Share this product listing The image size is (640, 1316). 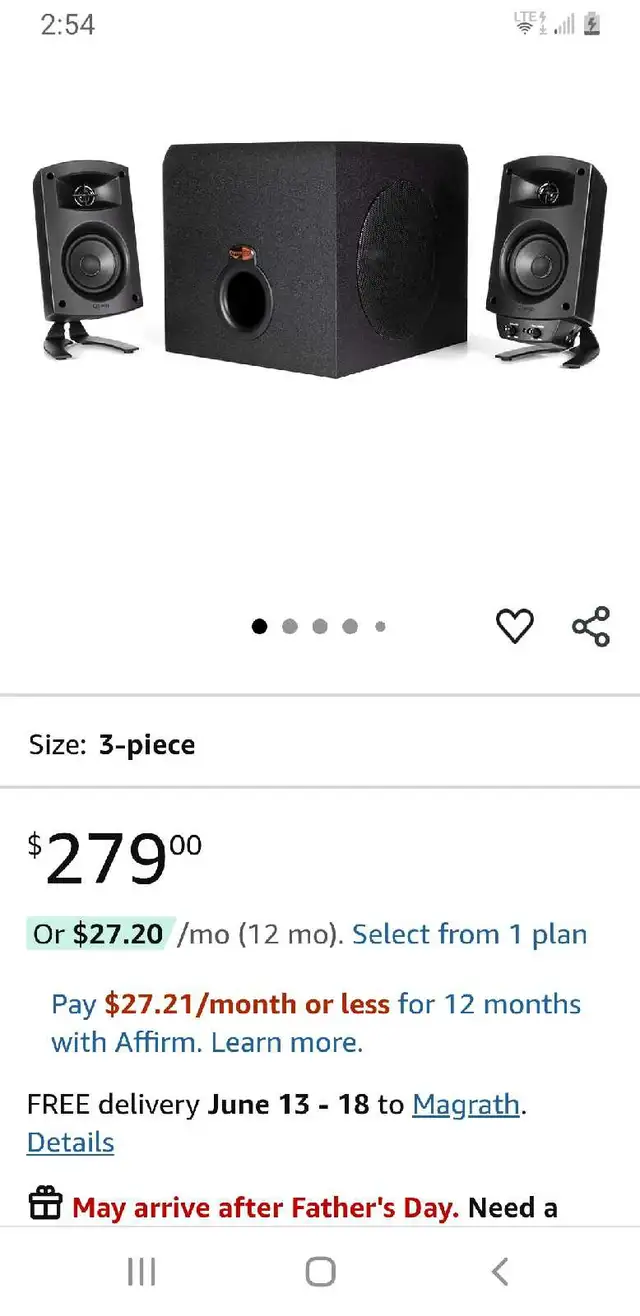[591, 626]
